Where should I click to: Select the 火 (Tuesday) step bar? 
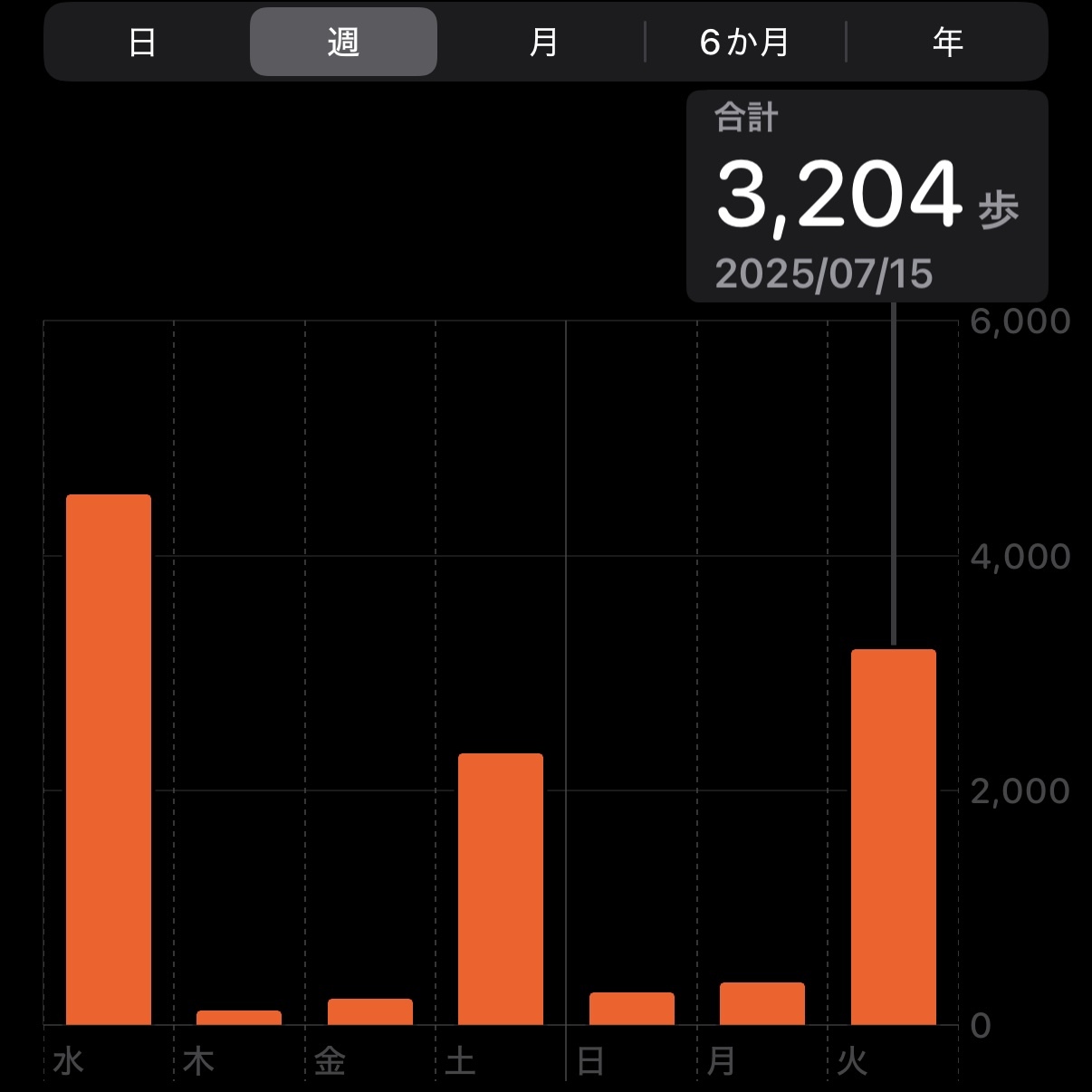894,837
